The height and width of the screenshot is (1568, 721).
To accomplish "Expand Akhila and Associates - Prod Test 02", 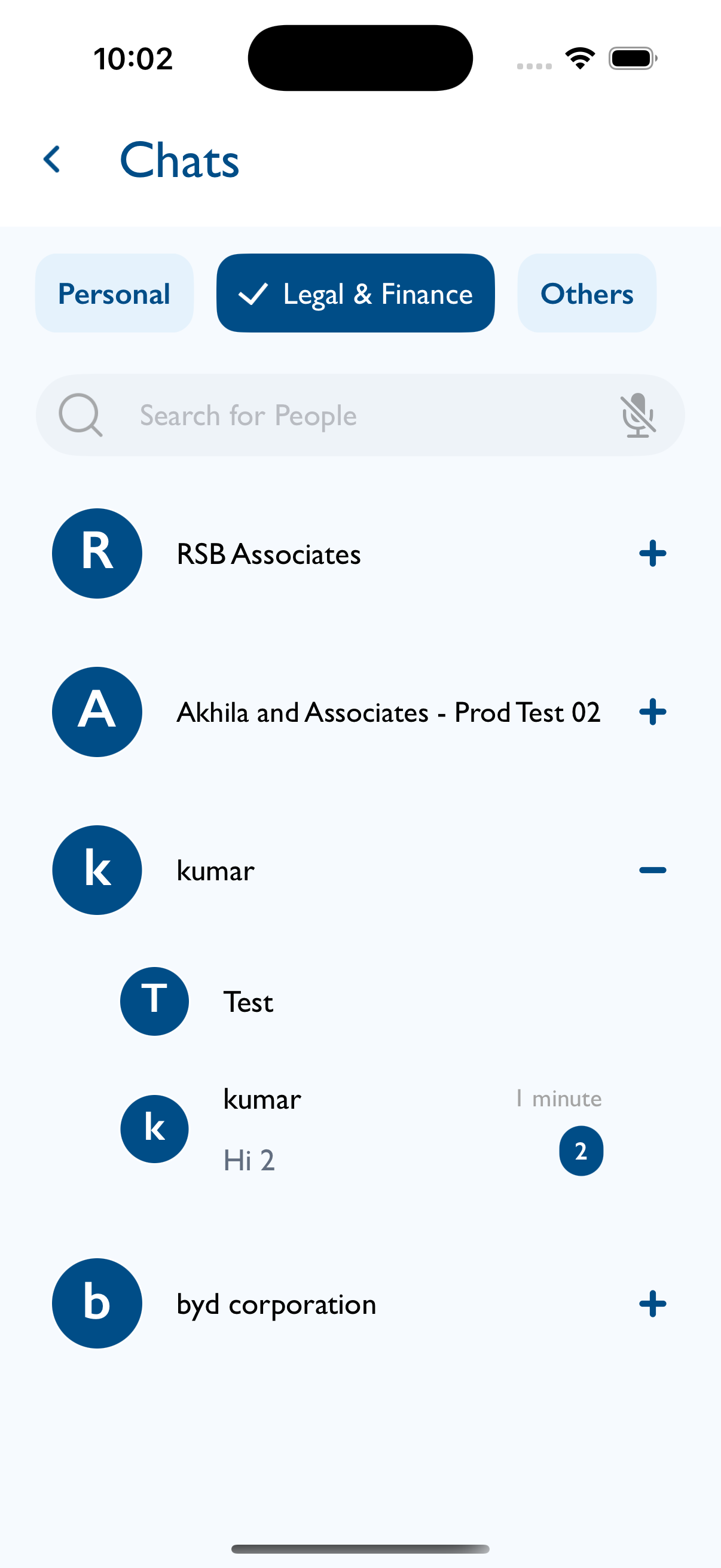I will 652,712.
